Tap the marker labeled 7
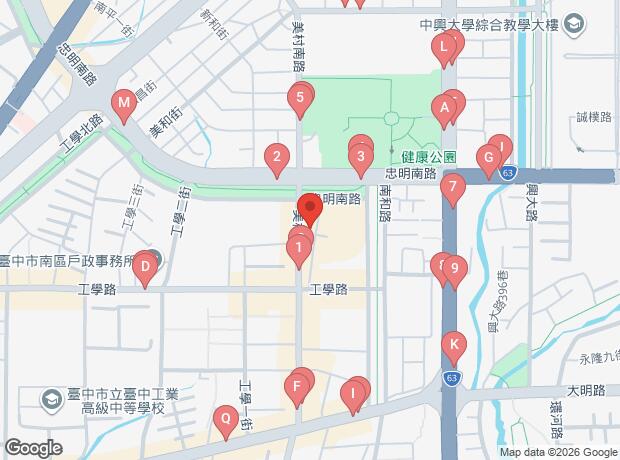Image resolution: width=620 pixels, height=460 pixels. [452, 186]
